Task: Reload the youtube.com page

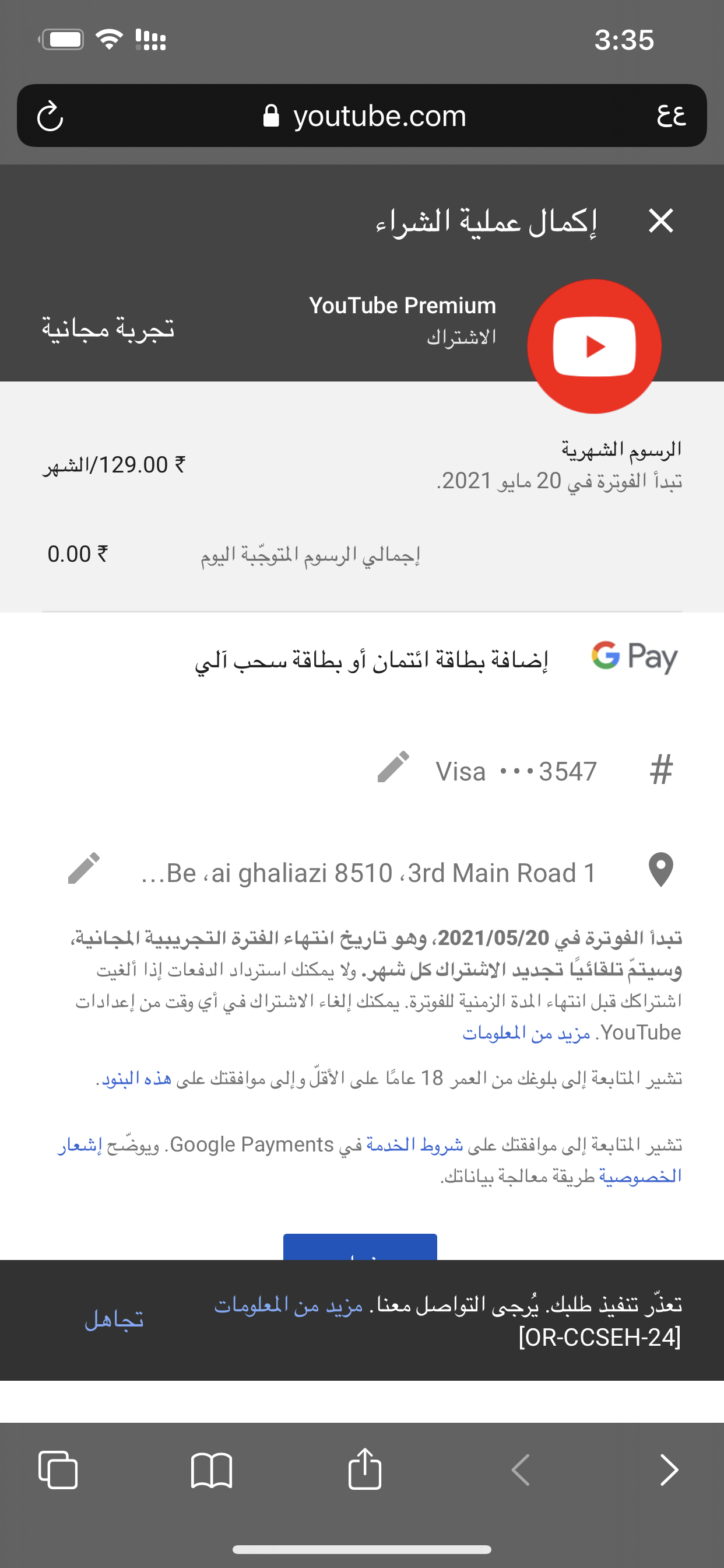Action: [x=51, y=116]
